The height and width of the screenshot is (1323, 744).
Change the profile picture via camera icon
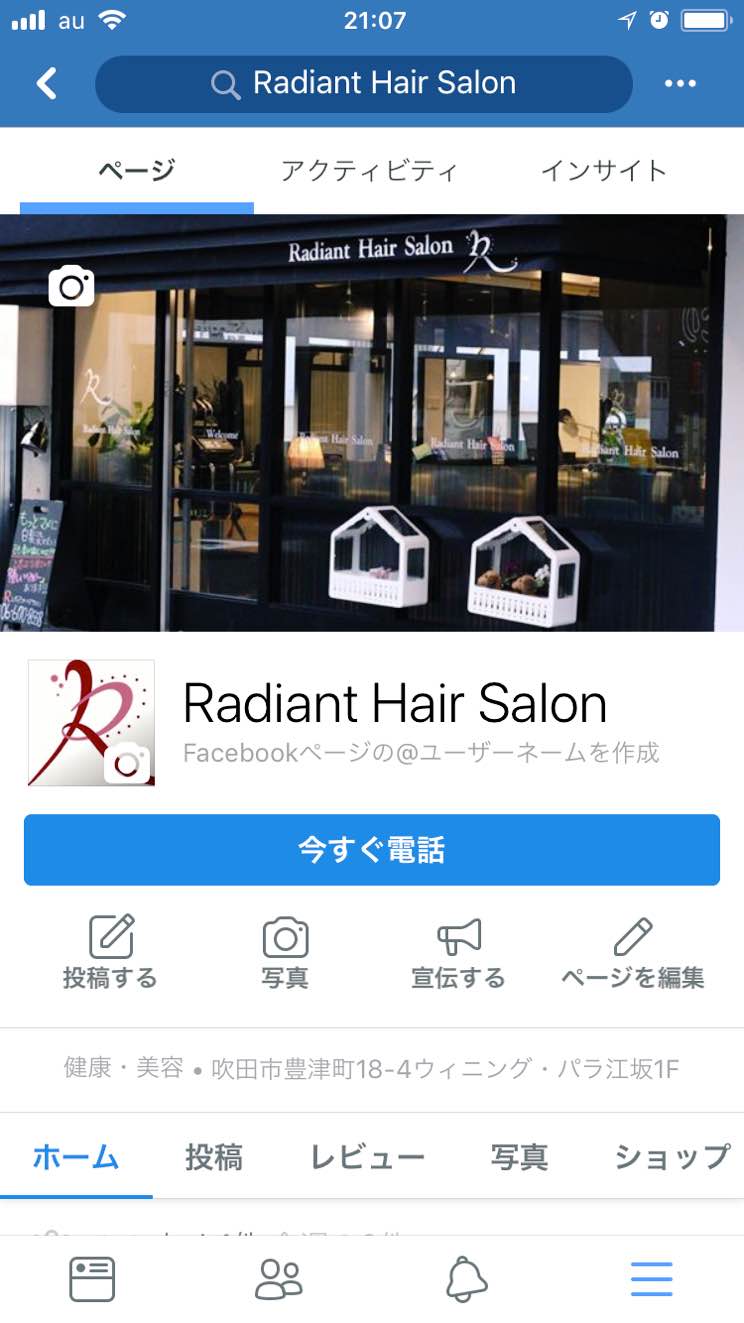pos(127,764)
